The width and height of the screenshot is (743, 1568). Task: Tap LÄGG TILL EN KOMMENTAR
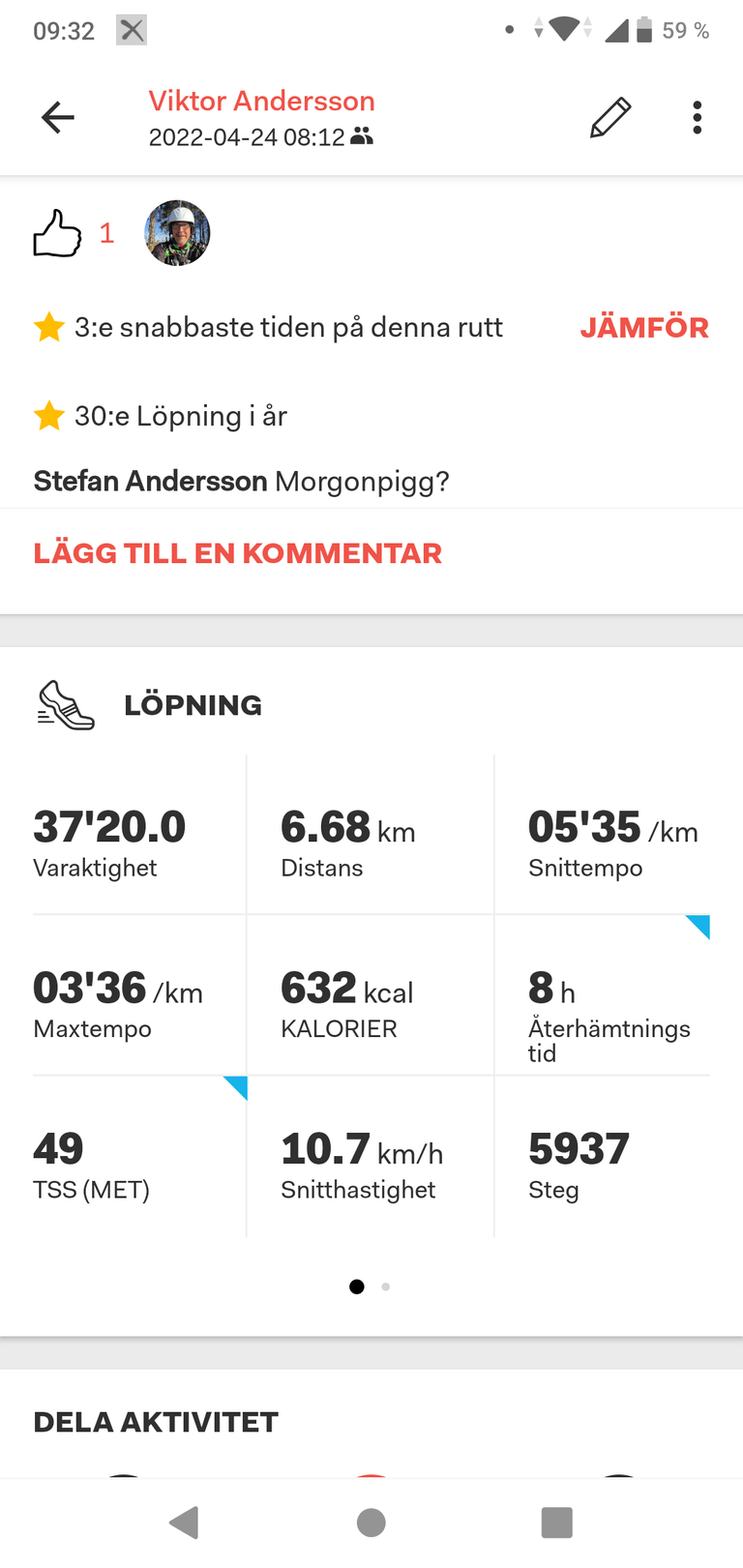point(238,553)
